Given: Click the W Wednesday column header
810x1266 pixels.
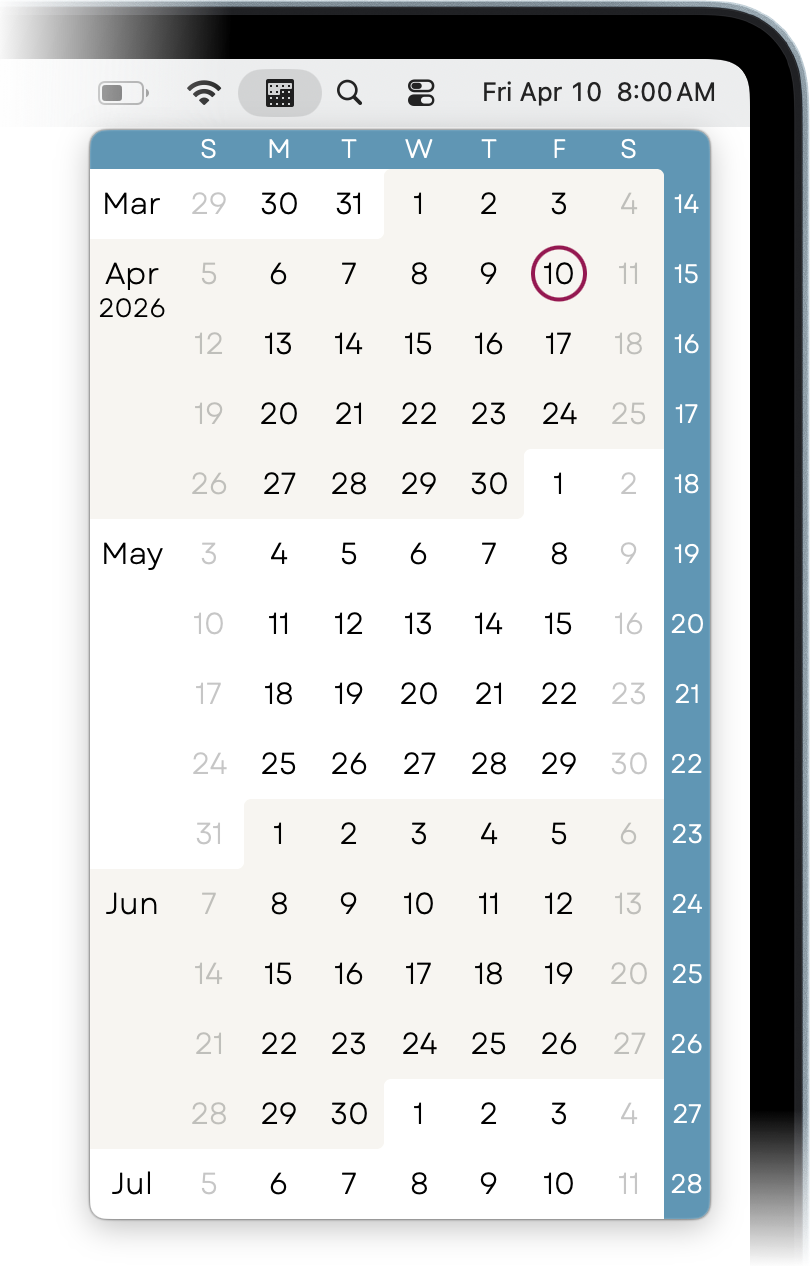Looking at the screenshot, I should (418, 149).
